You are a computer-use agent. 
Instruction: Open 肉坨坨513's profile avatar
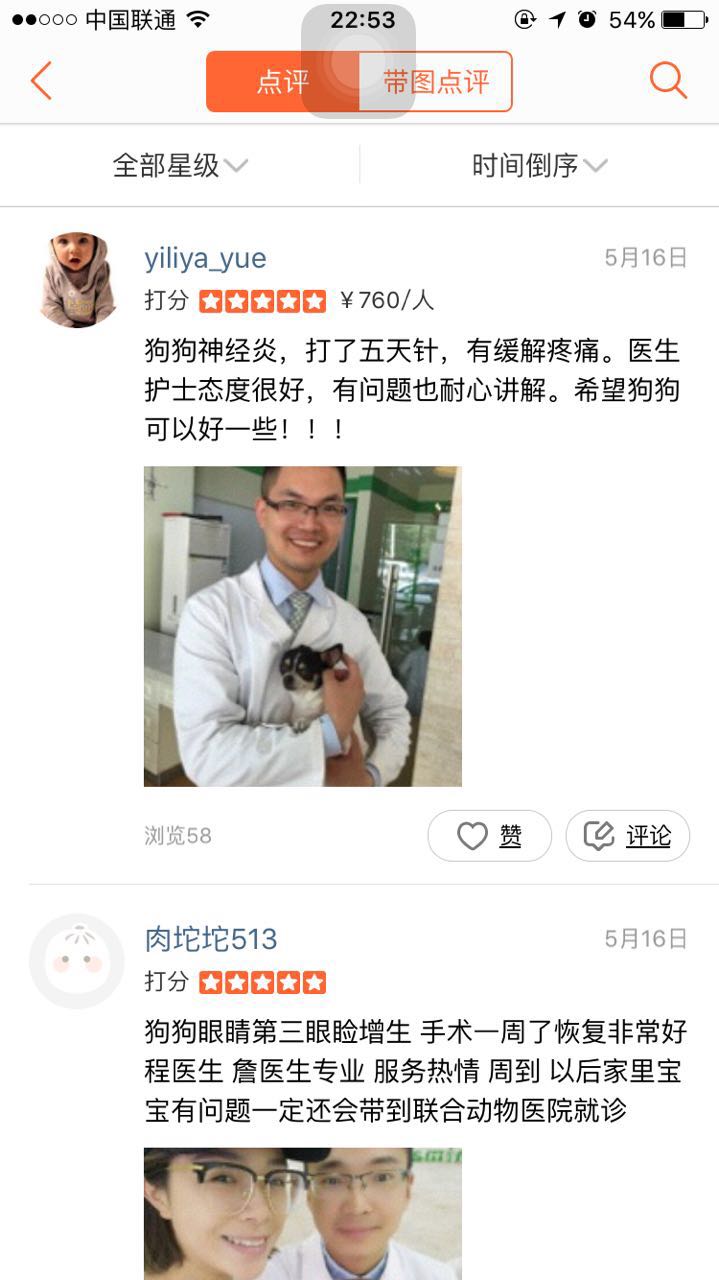click(x=77, y=961)
